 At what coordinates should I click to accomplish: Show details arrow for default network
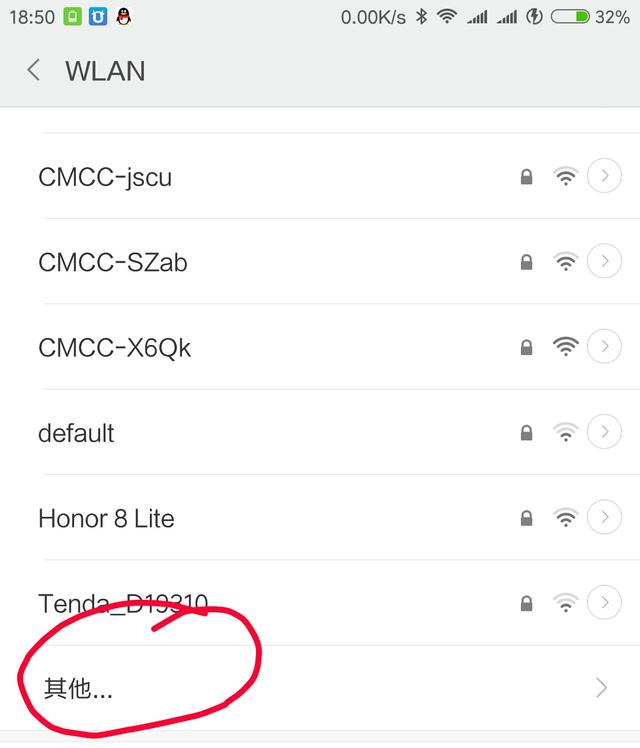tap(603, 433)
